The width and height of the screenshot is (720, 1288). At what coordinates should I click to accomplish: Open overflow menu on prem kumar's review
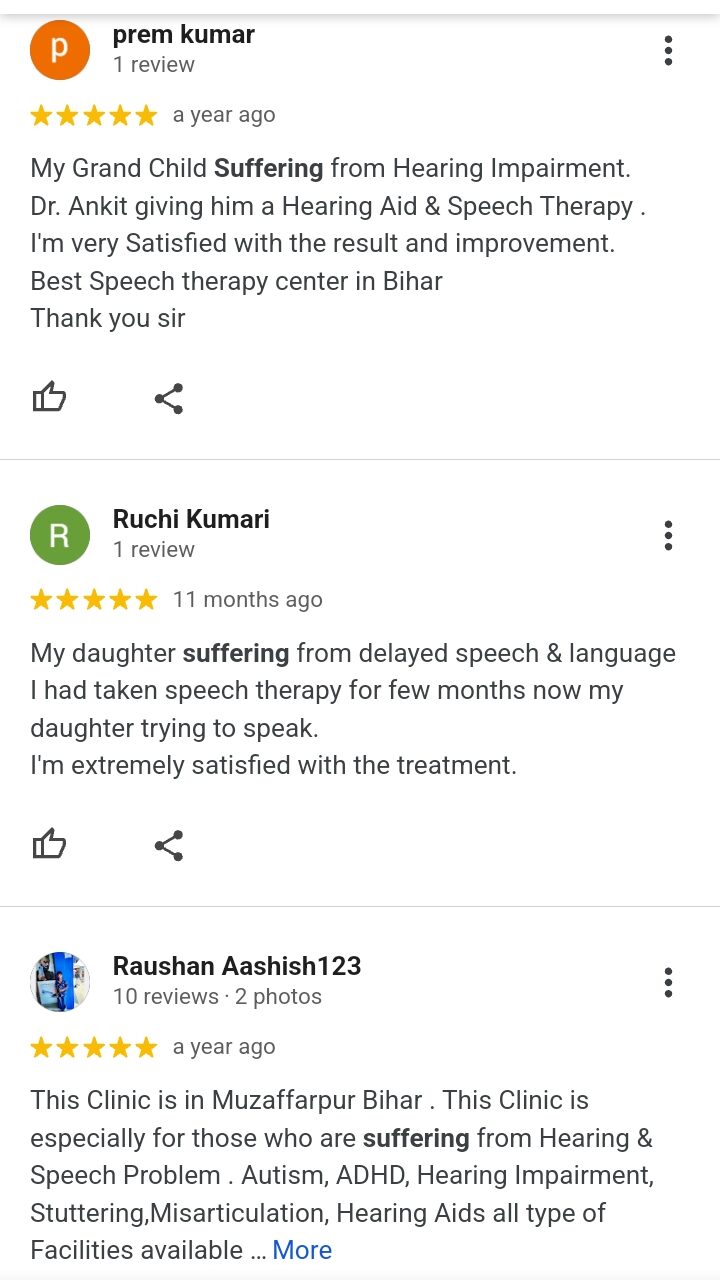tap(668, 50)
